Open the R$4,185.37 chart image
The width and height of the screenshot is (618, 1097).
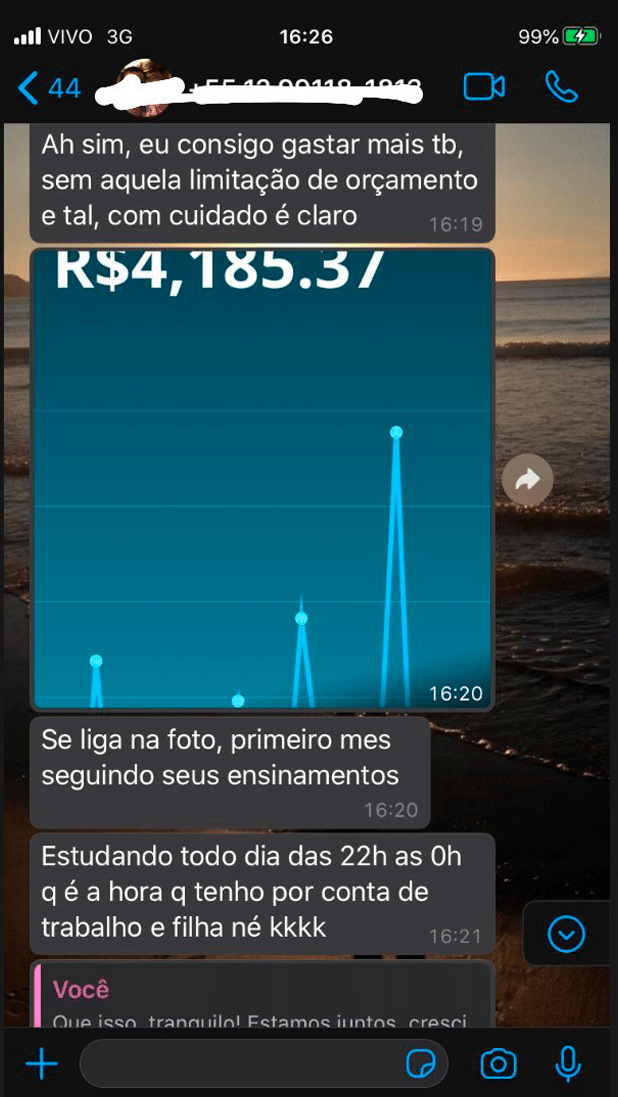[263, 480]
